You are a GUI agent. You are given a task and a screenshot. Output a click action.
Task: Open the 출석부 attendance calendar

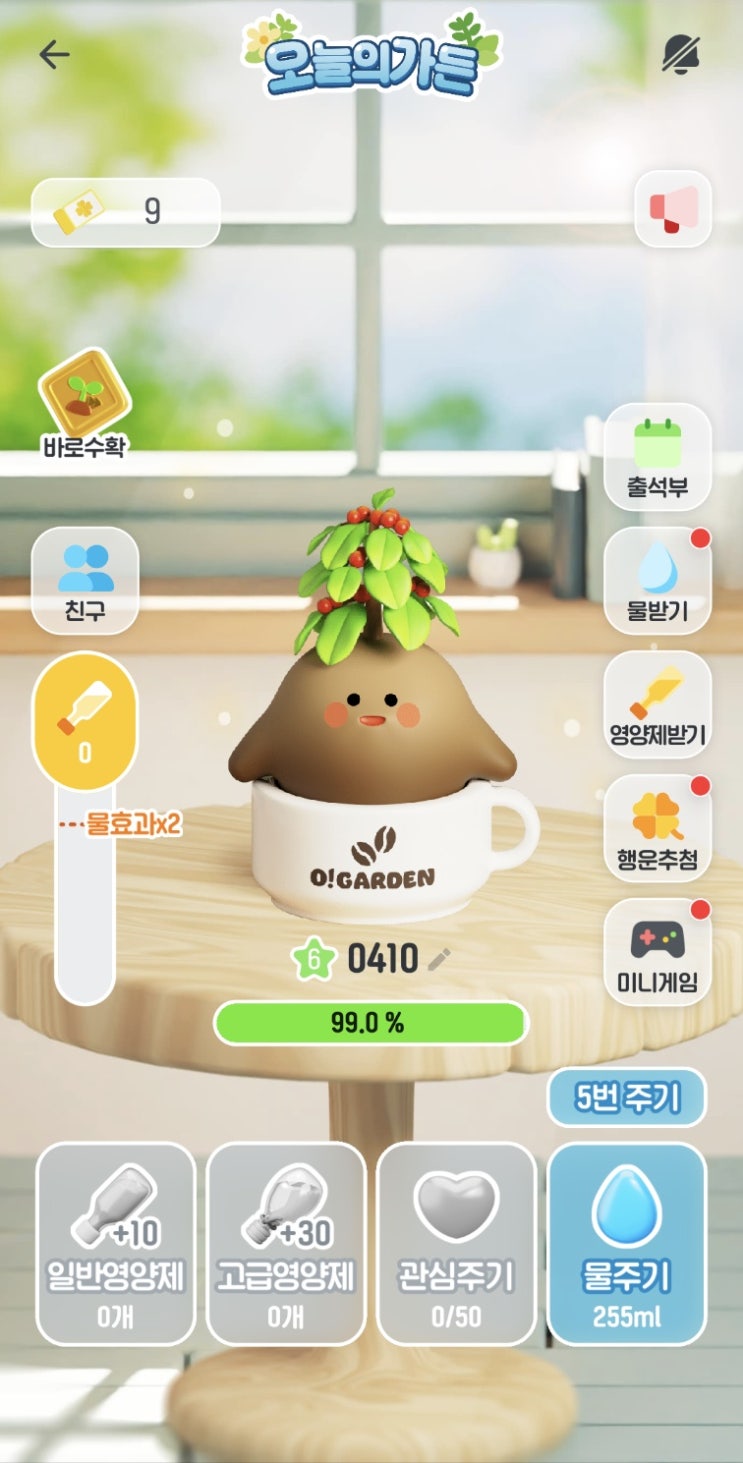658,457
